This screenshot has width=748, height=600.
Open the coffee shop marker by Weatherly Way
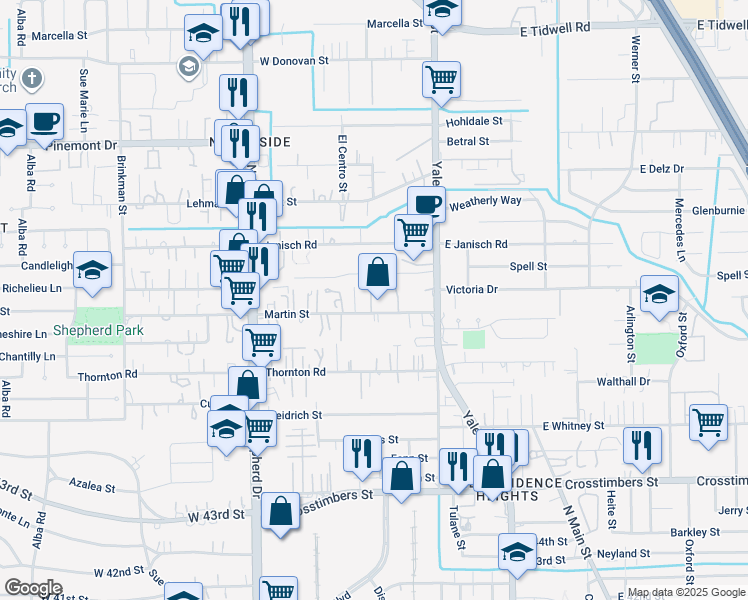coord(427,204)
